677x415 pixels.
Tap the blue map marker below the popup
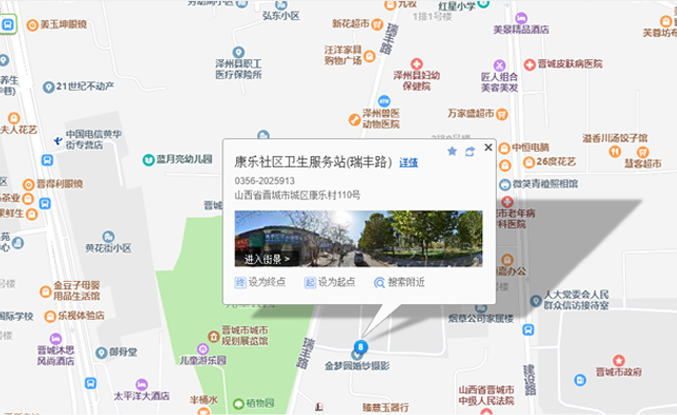click(359, 347)
